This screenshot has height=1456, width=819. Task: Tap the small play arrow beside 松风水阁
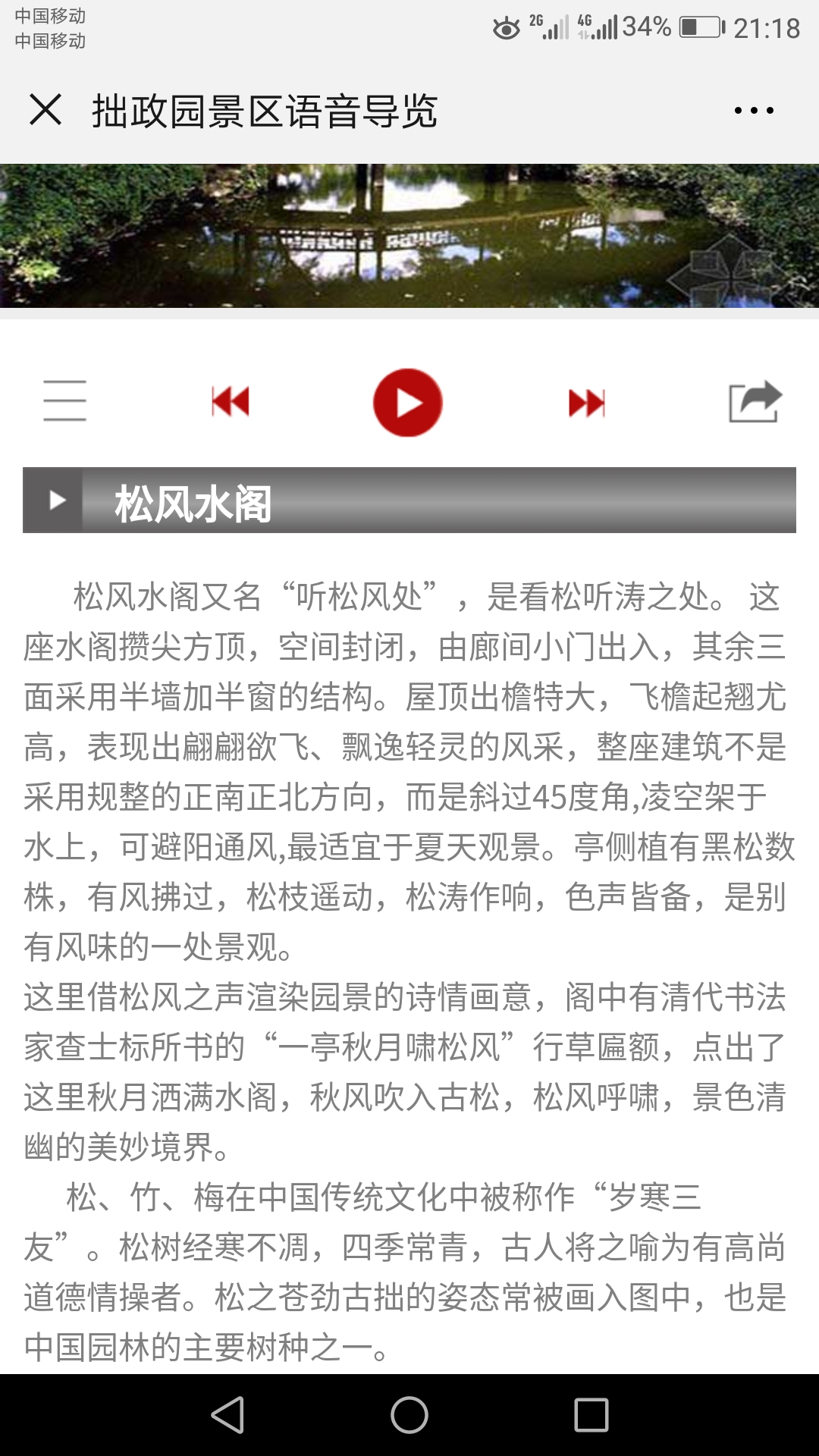pos(57,500)
